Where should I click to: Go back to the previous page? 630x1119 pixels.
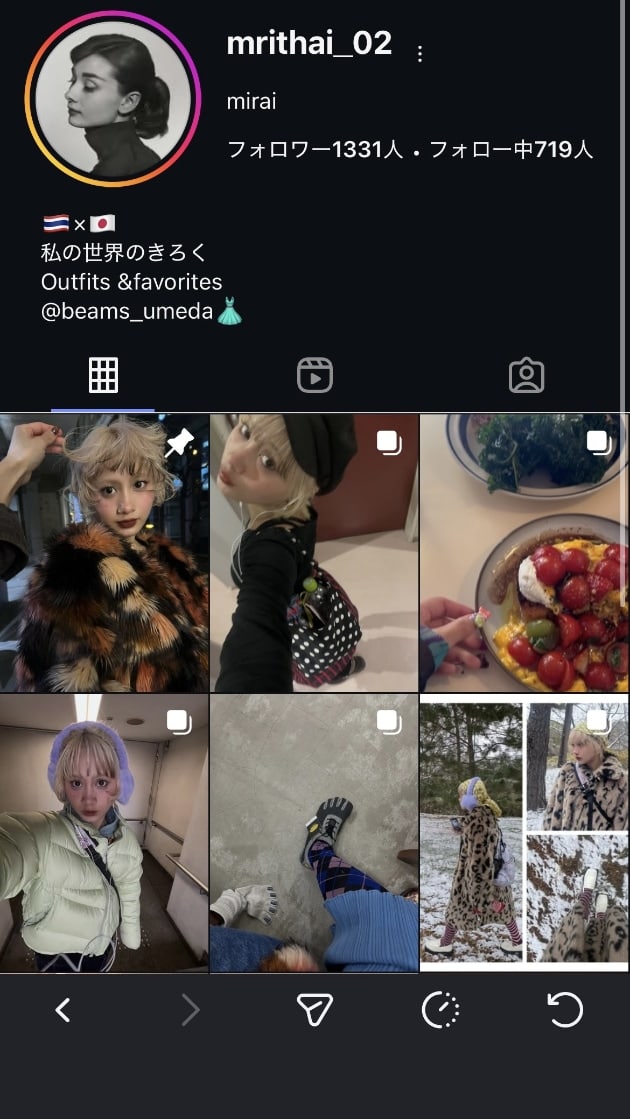click(x=63, y=1011)
